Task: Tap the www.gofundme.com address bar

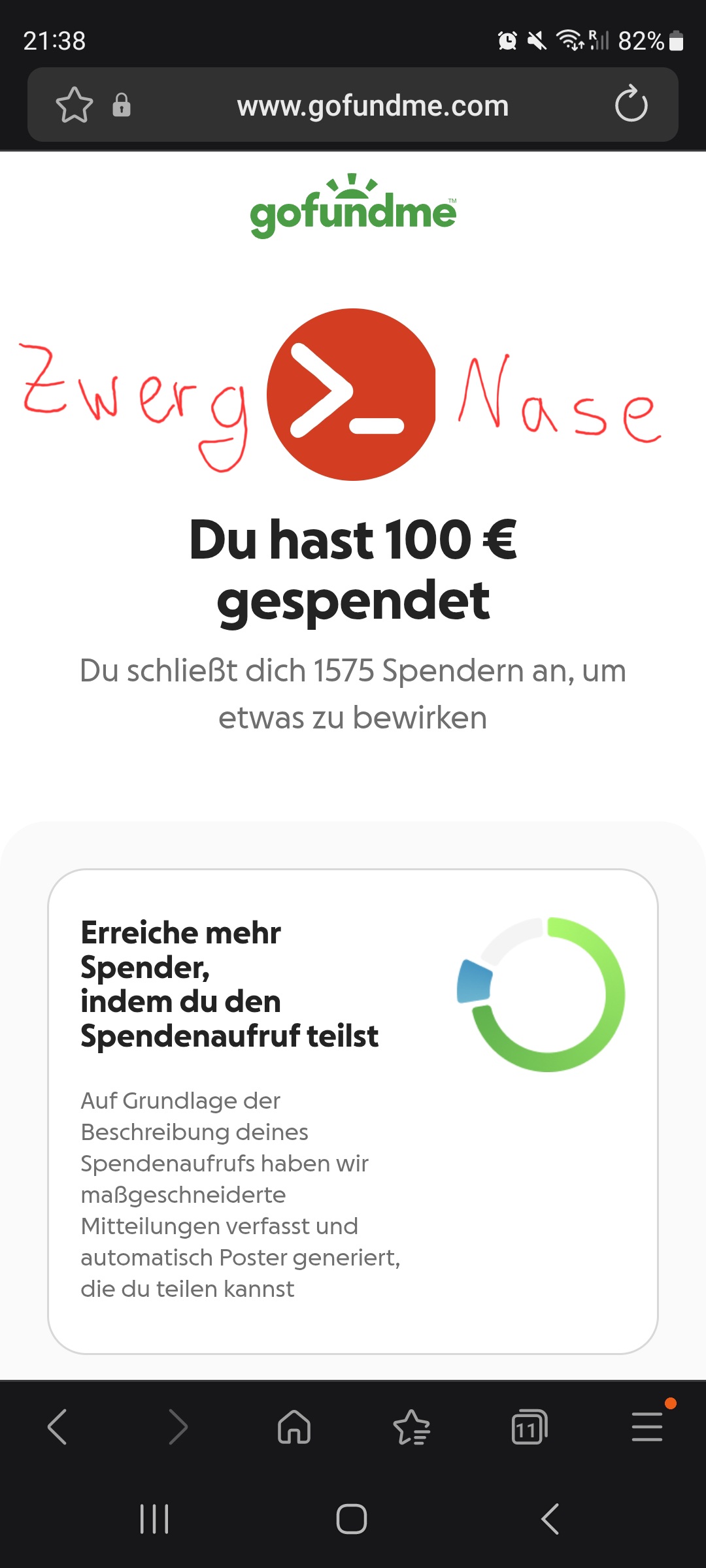Action: click(x=373, y=105)
